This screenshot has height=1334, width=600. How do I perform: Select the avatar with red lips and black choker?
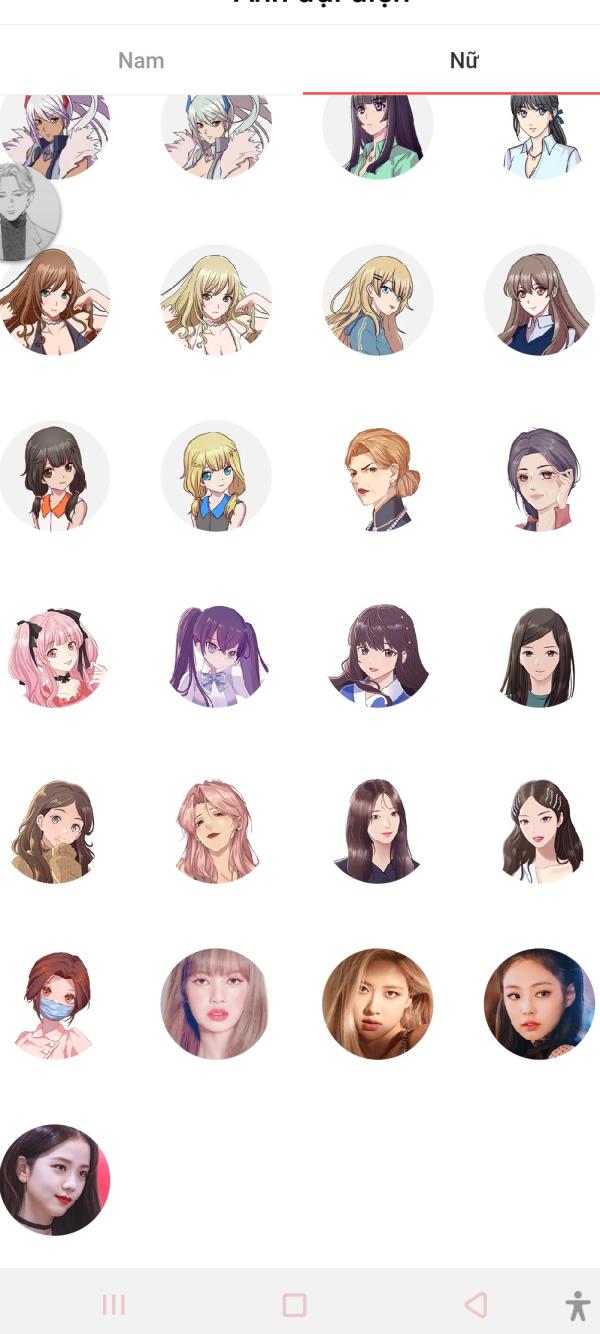[55, 1179]
